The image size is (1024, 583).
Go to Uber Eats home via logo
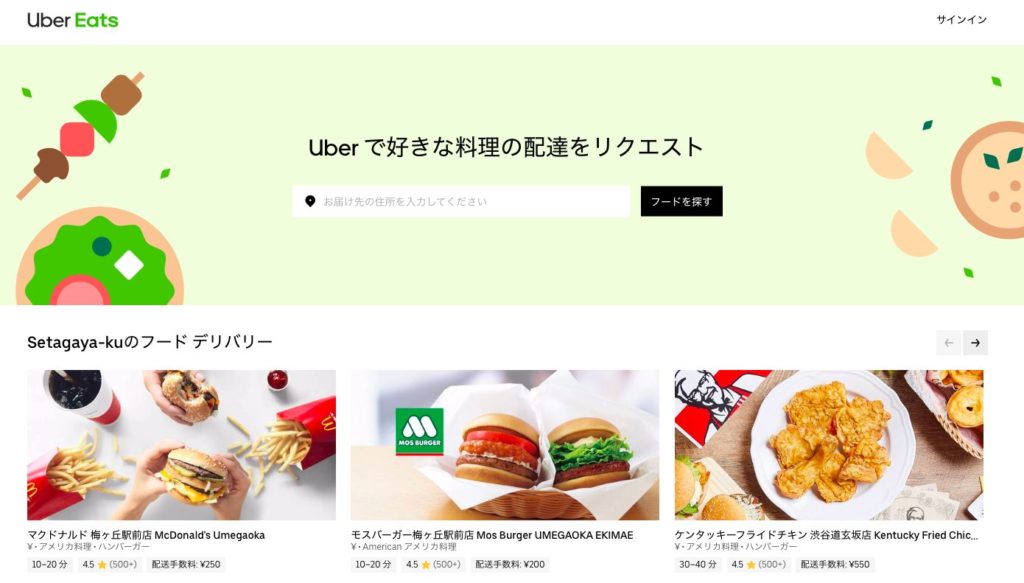pyautogui.click(x=73, y=20)
